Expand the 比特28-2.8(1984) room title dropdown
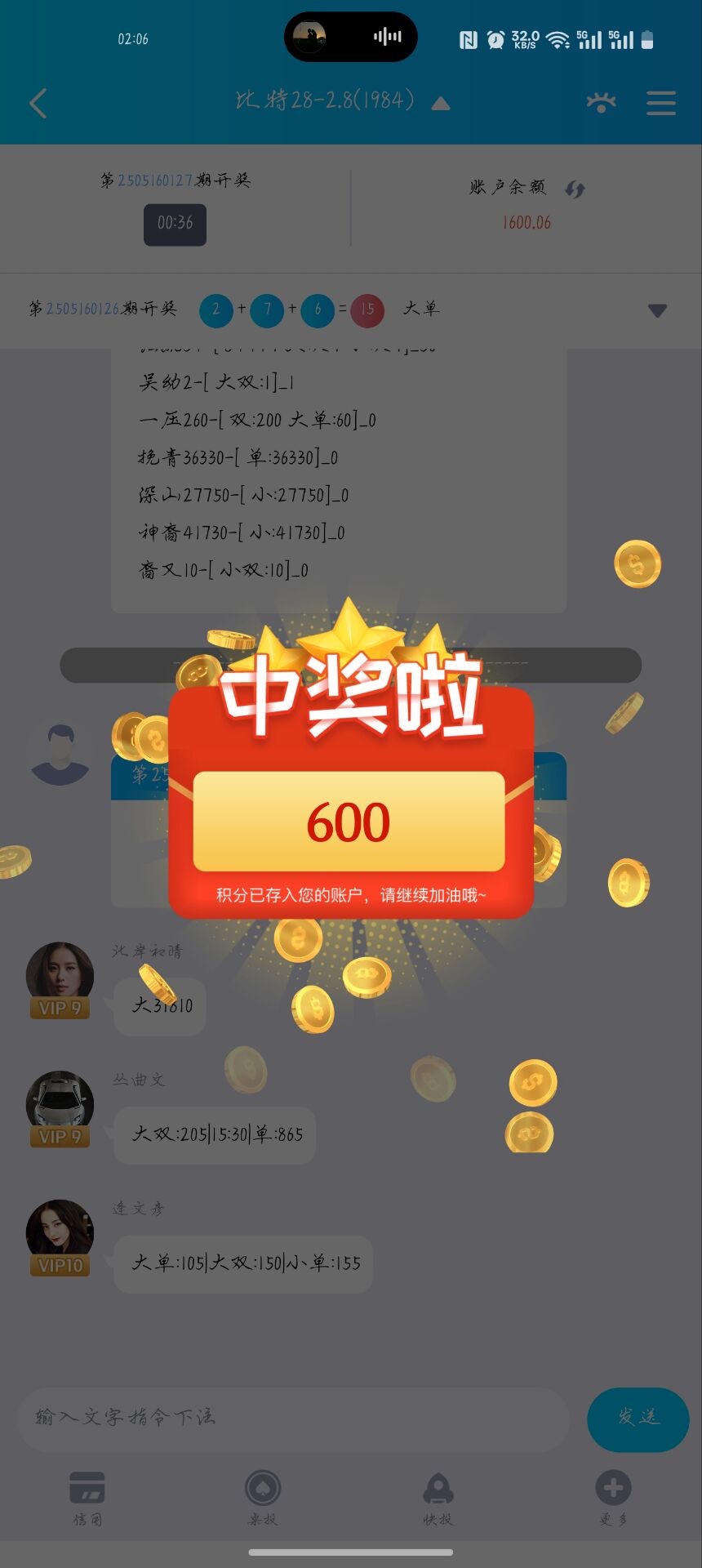Screen dimensions: 702x1568 [x=440, y=104]
